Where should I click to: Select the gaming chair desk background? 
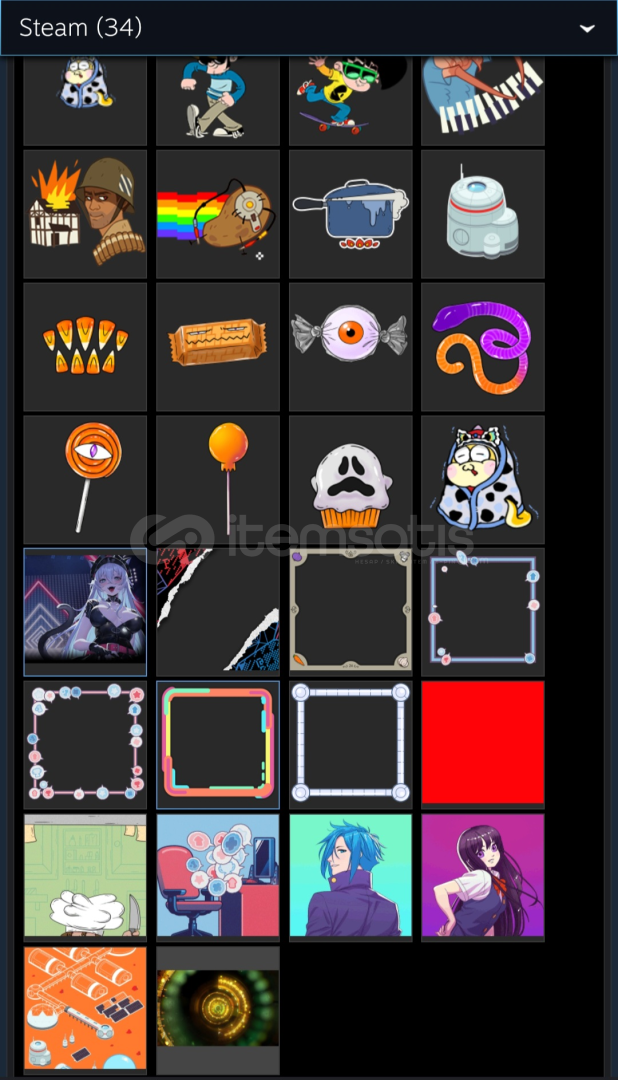[218, 878]
